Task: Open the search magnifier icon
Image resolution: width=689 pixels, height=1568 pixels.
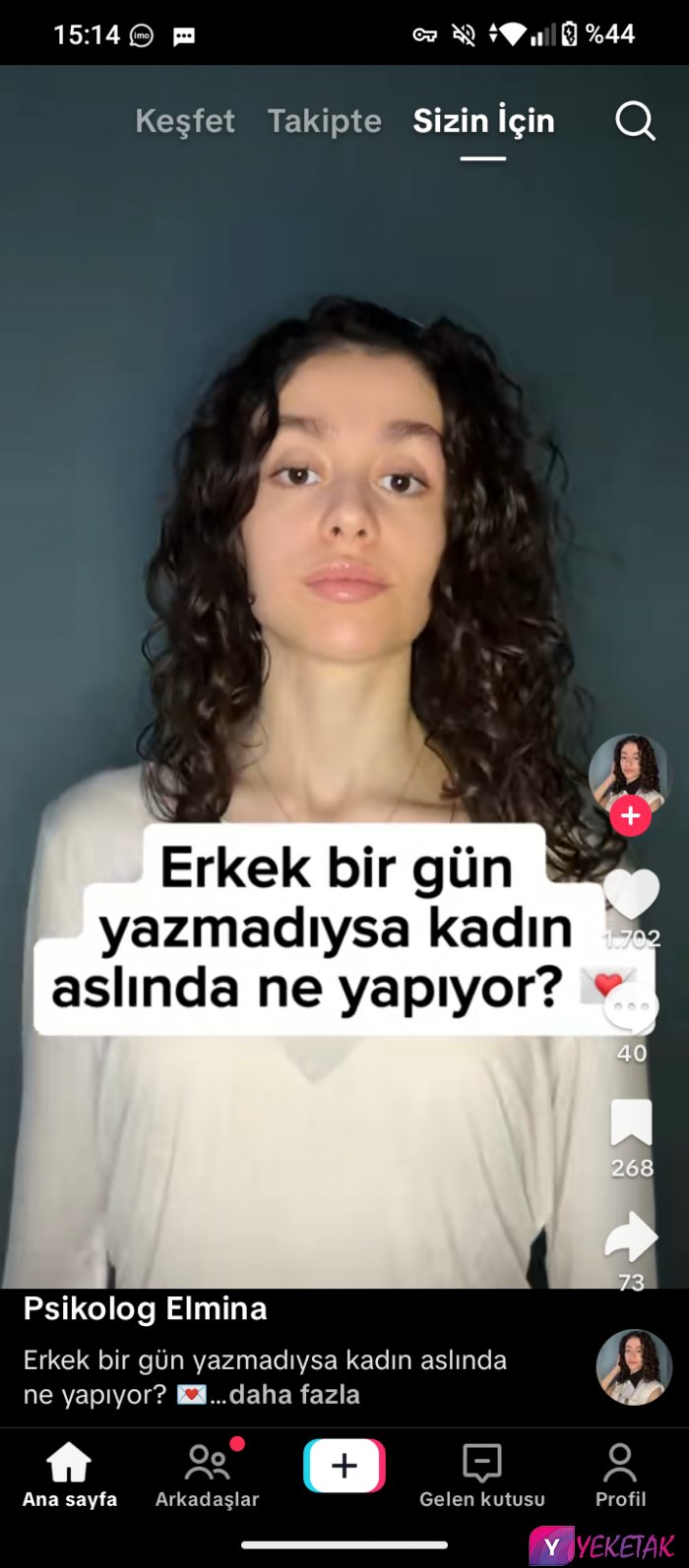Action: coord(635,122)
